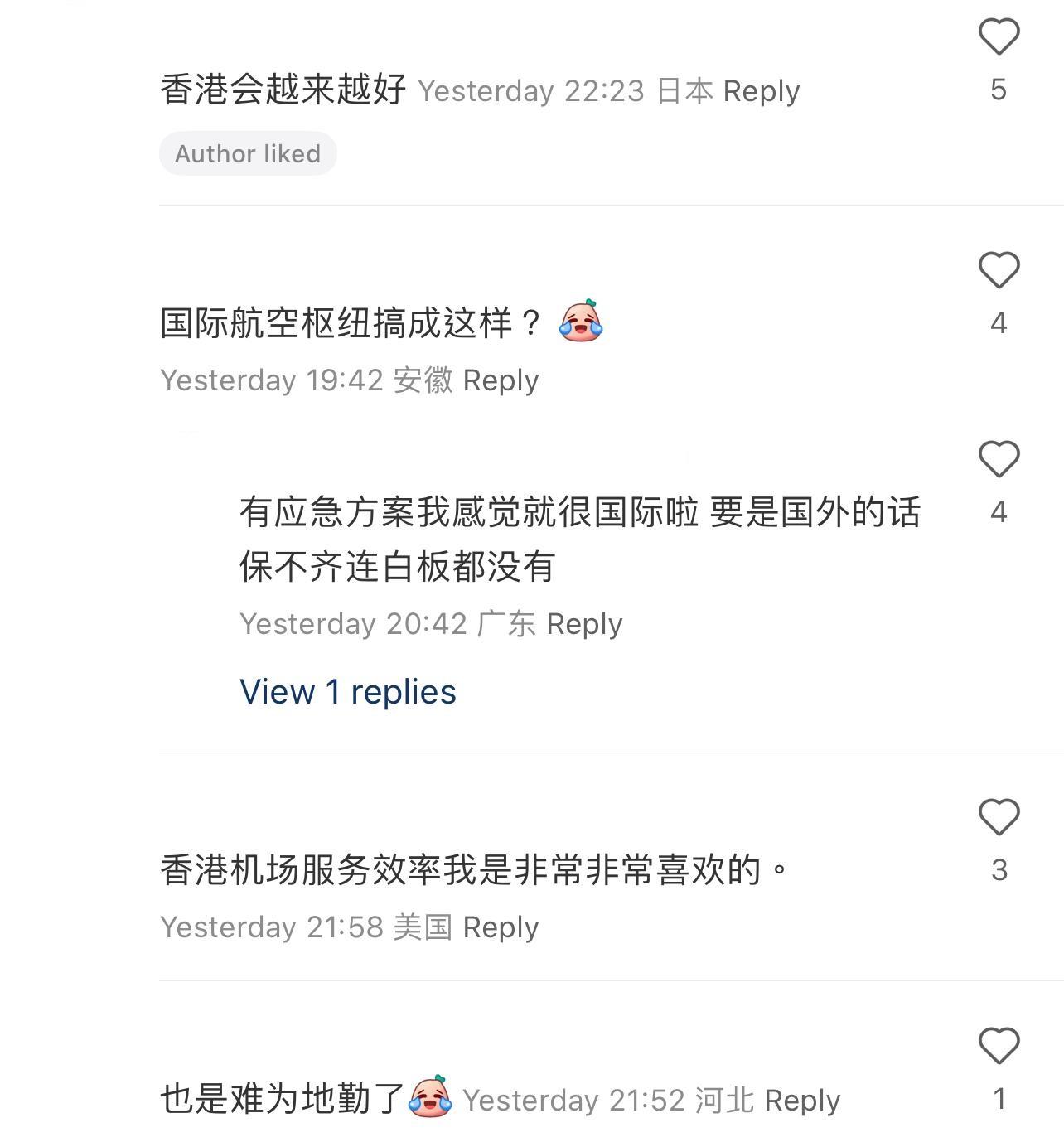1064x1142 pixels.
Task: Like the comment 香港会越来越好
Action: 999,37
